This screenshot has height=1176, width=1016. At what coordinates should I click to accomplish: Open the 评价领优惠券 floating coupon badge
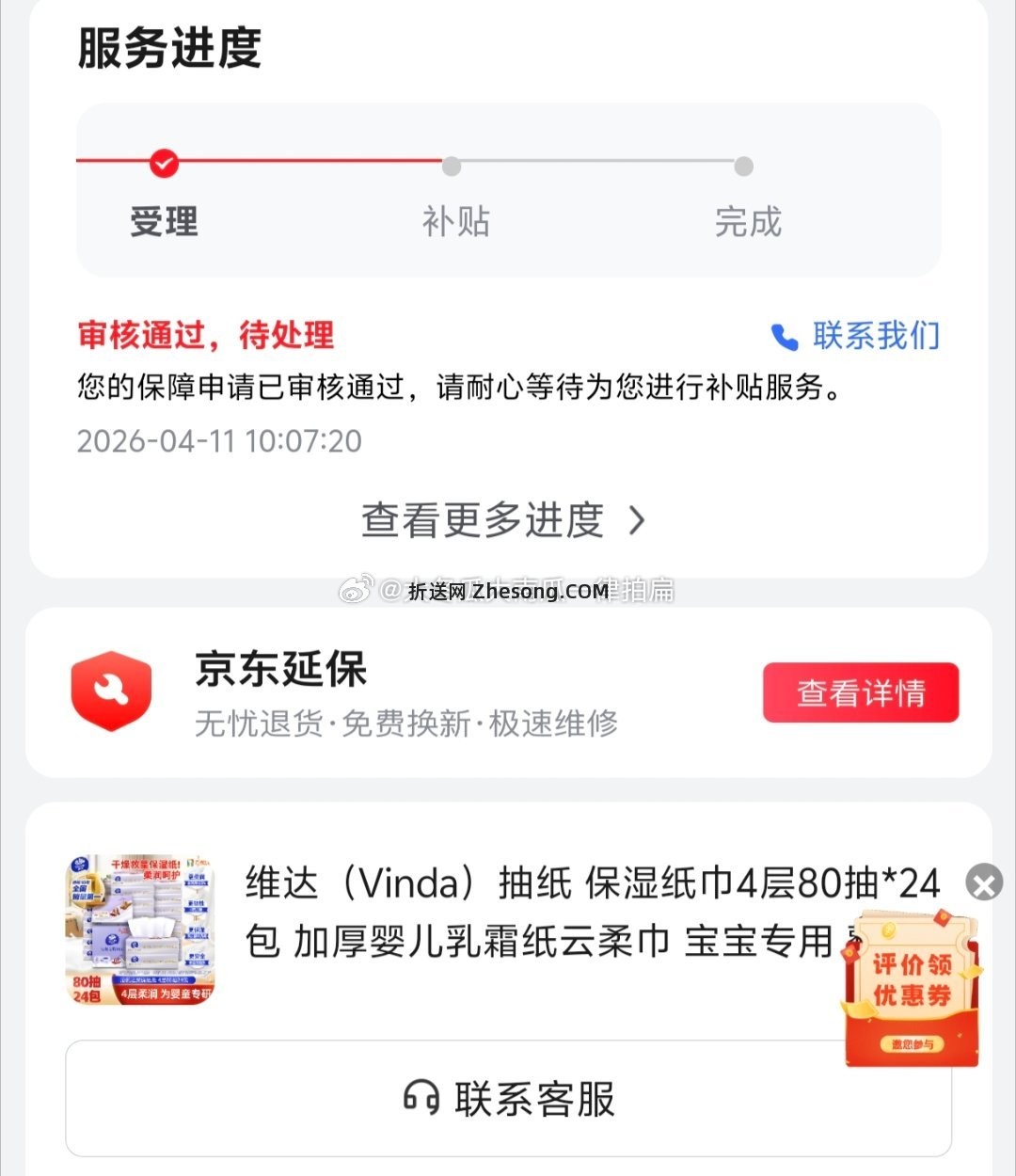(x=910, y=978)
